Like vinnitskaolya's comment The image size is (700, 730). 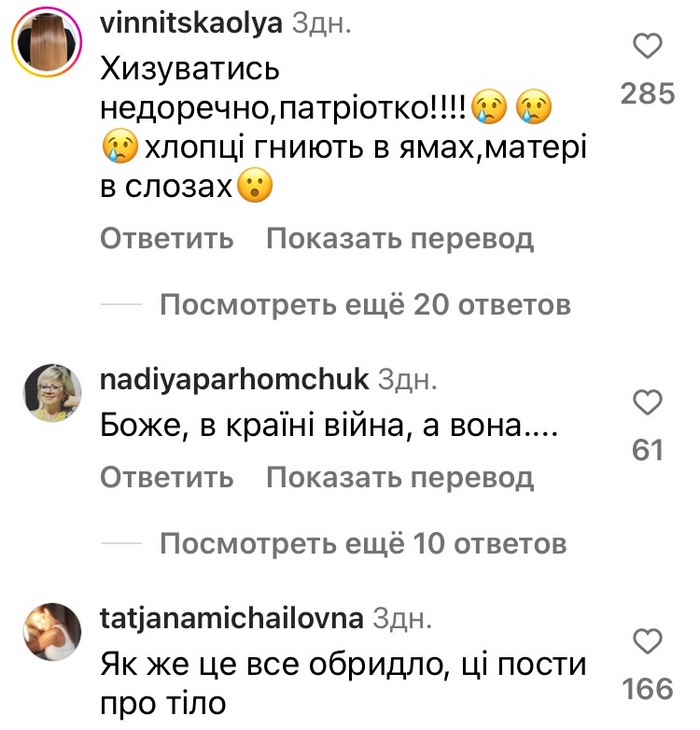click(649, 45)
